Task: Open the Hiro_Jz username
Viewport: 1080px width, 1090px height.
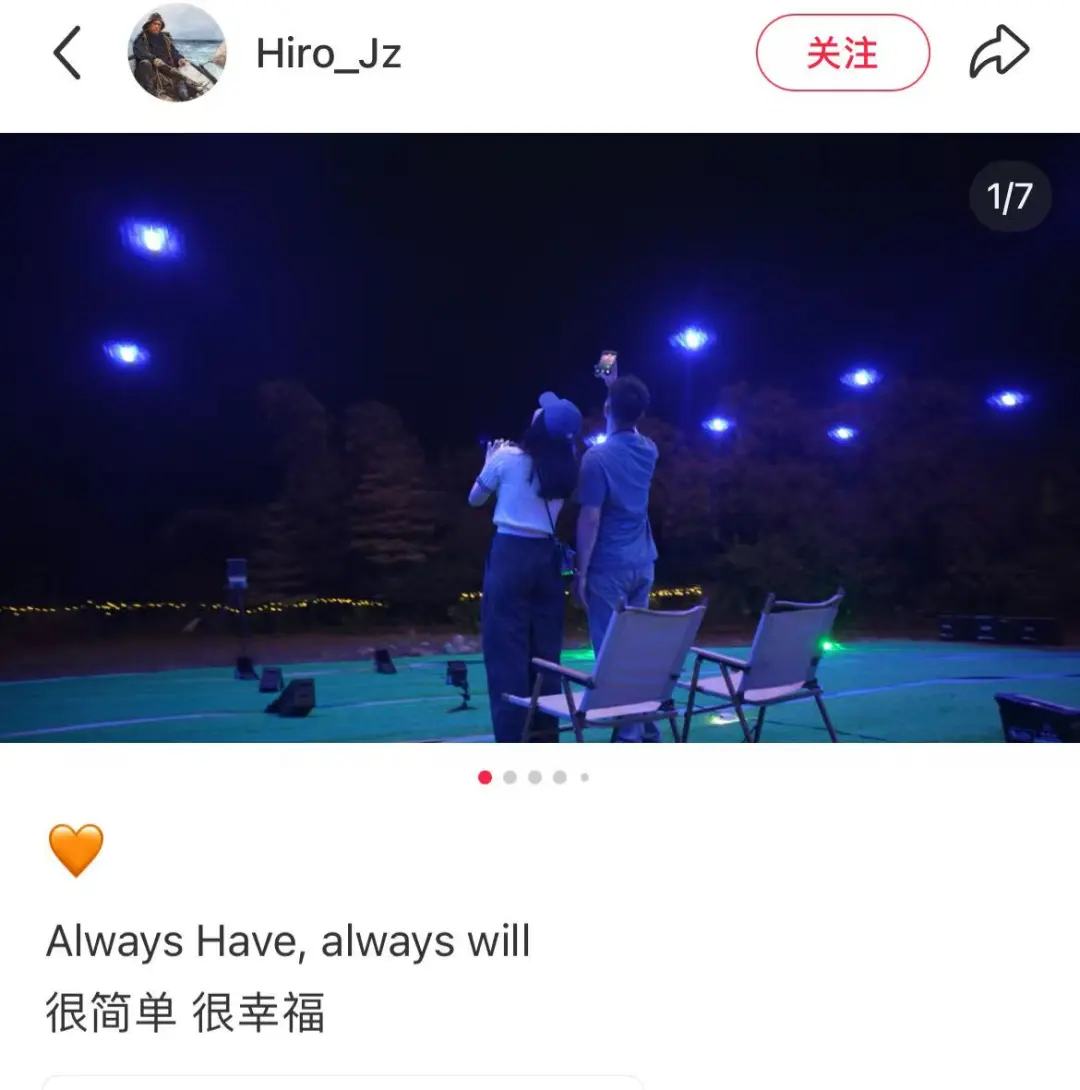Action: click(328, 54)
